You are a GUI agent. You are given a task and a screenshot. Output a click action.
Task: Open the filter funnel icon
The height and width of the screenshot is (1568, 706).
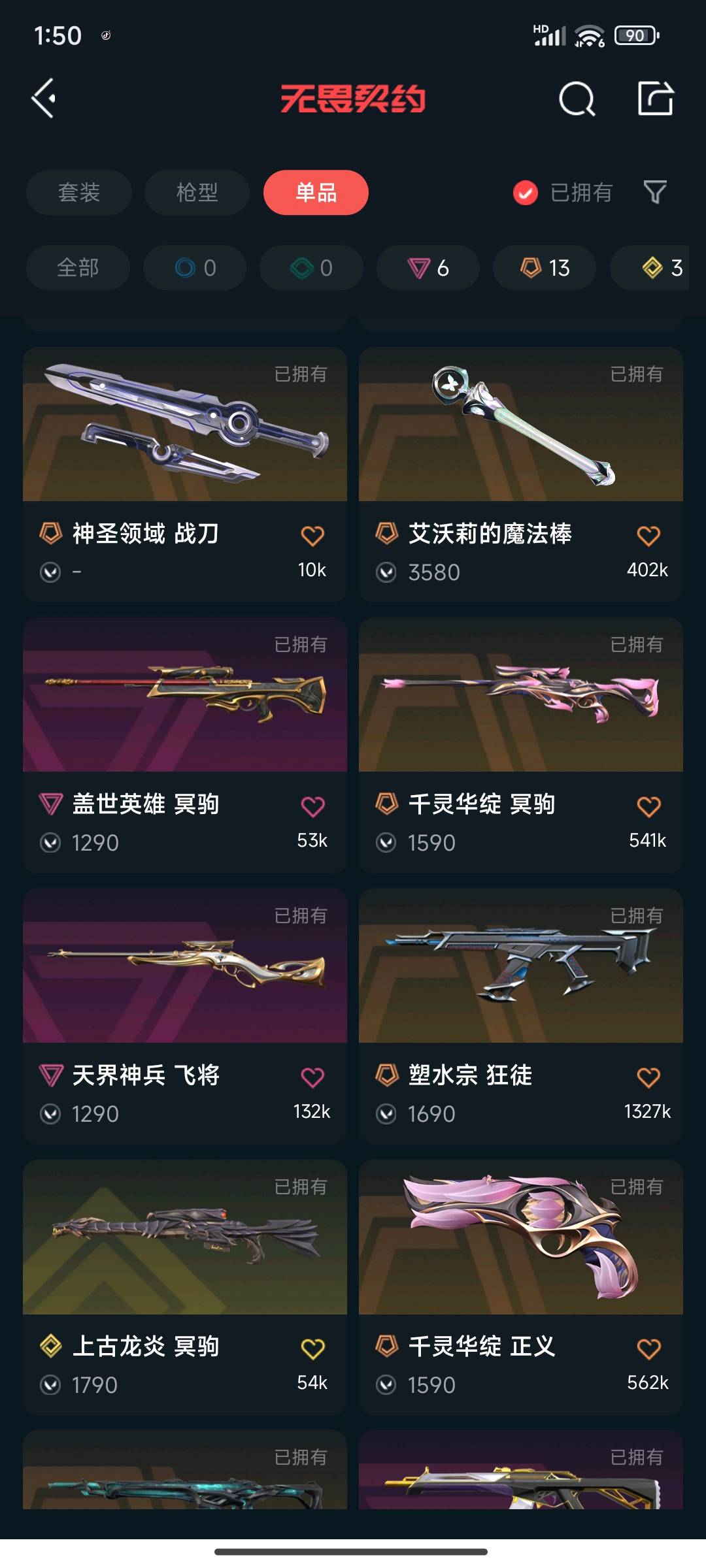point(654,192)
